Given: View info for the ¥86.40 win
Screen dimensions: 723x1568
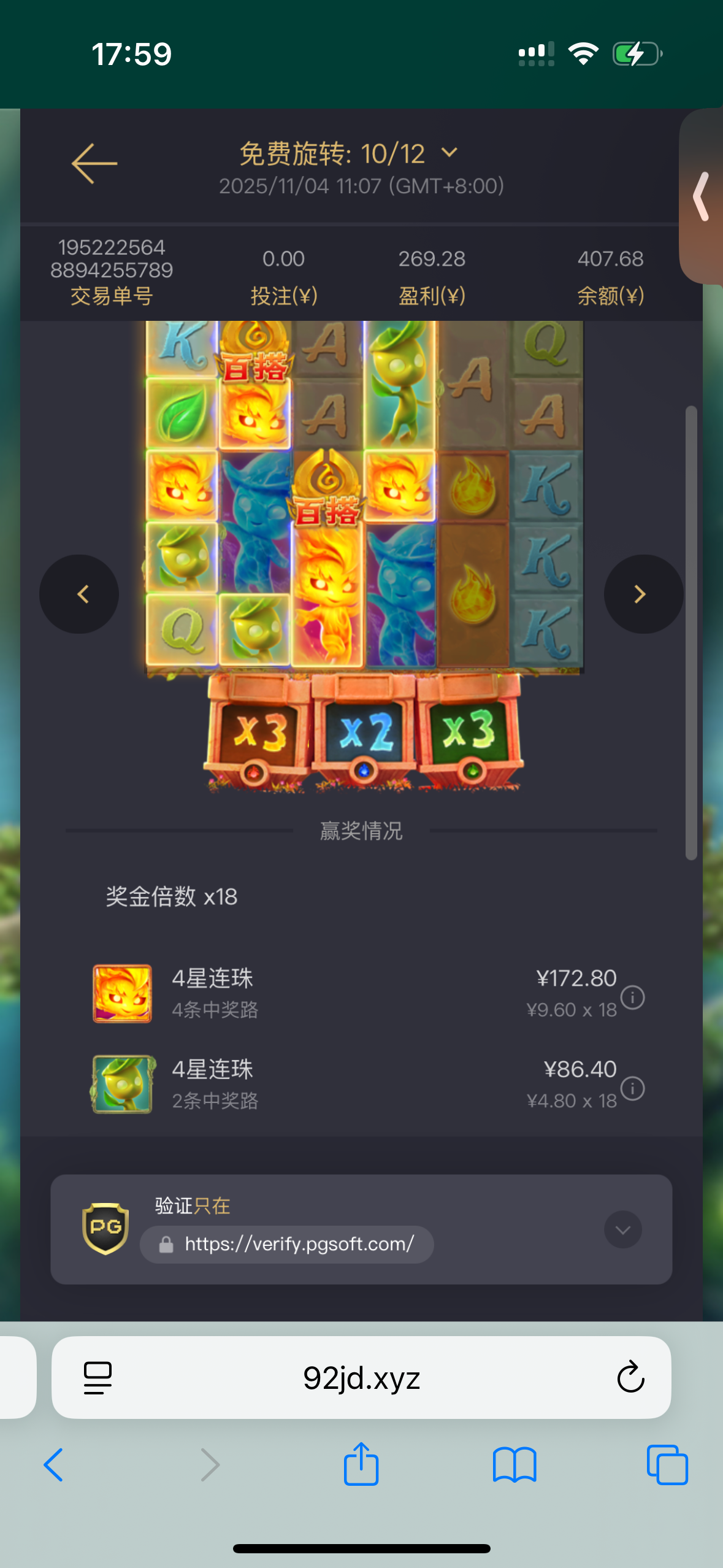Looking at the screenshot, I should pyautogui.click(x=632, y=1088).
